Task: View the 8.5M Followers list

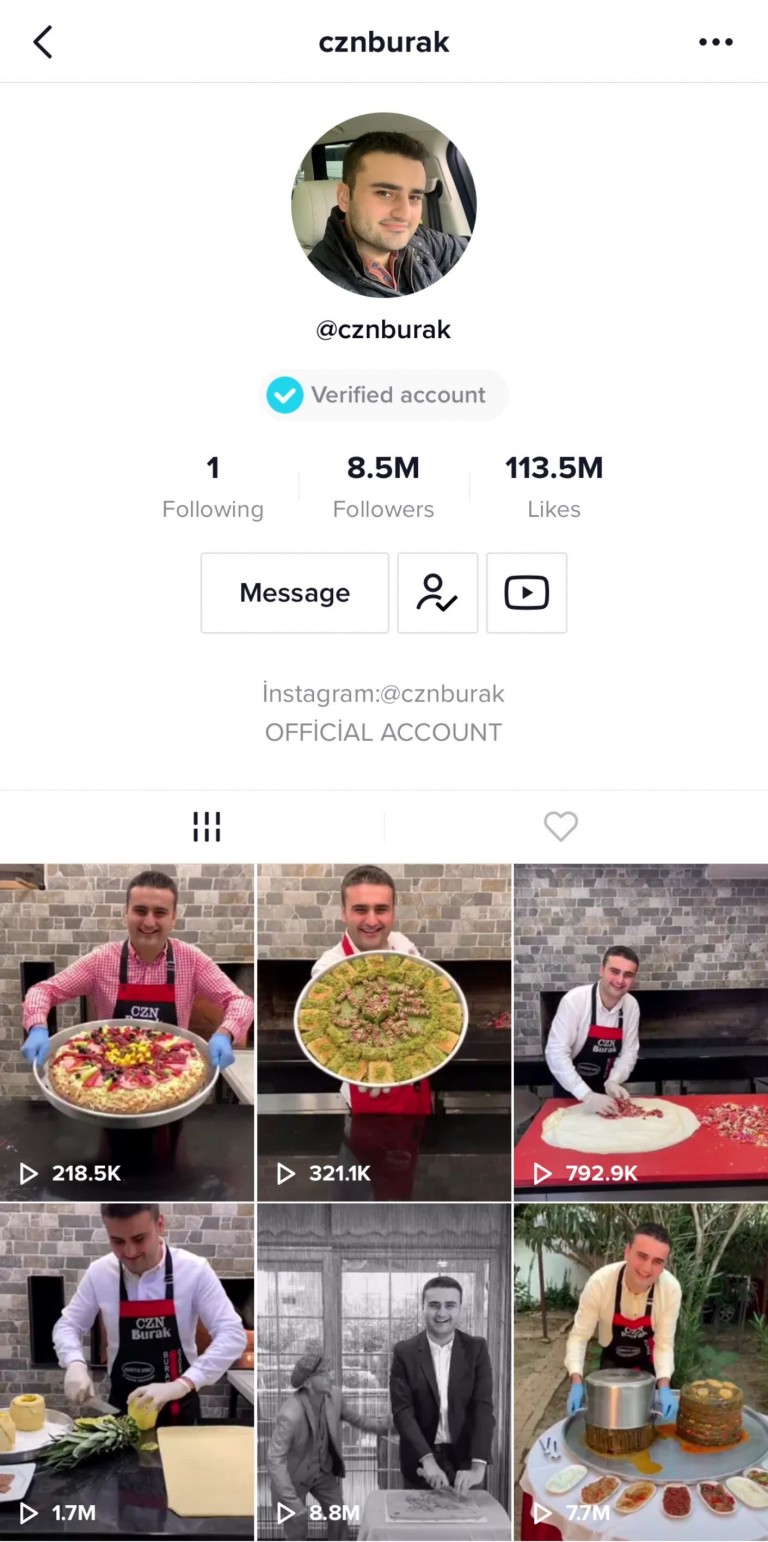Action: tap(383, 487)
